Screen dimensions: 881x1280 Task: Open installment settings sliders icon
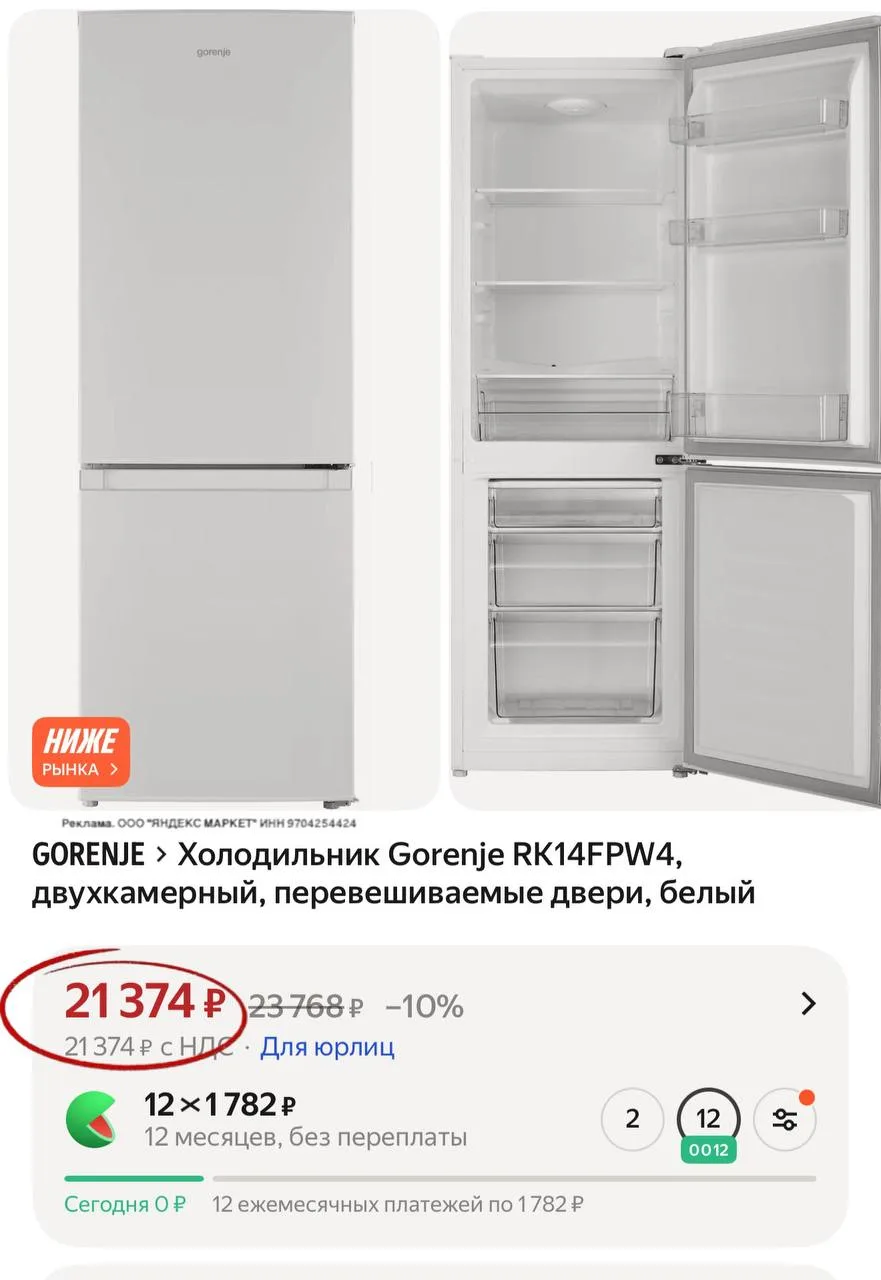pyautogui.click(x=785, y=1118)
